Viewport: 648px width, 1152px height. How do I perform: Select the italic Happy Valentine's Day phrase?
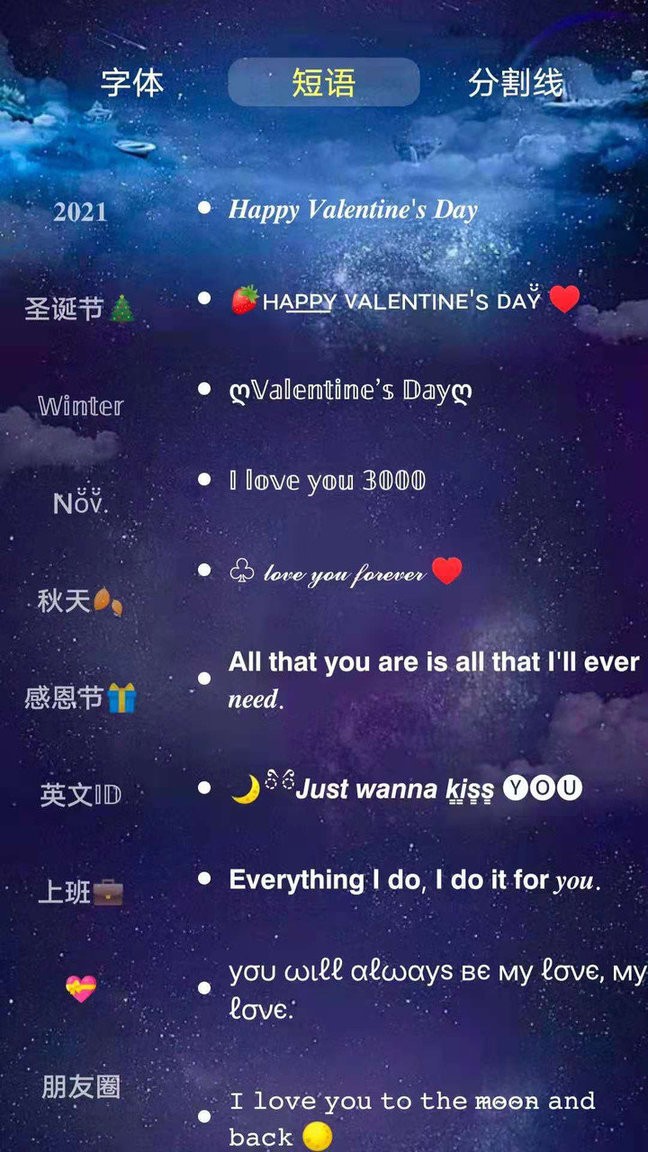[353, 210]
